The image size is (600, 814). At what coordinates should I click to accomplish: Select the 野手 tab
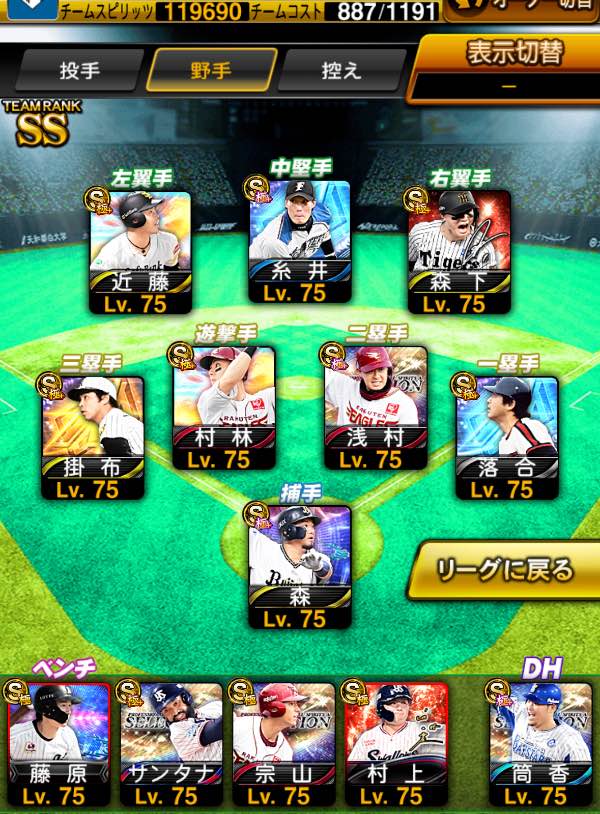[210, 70]
